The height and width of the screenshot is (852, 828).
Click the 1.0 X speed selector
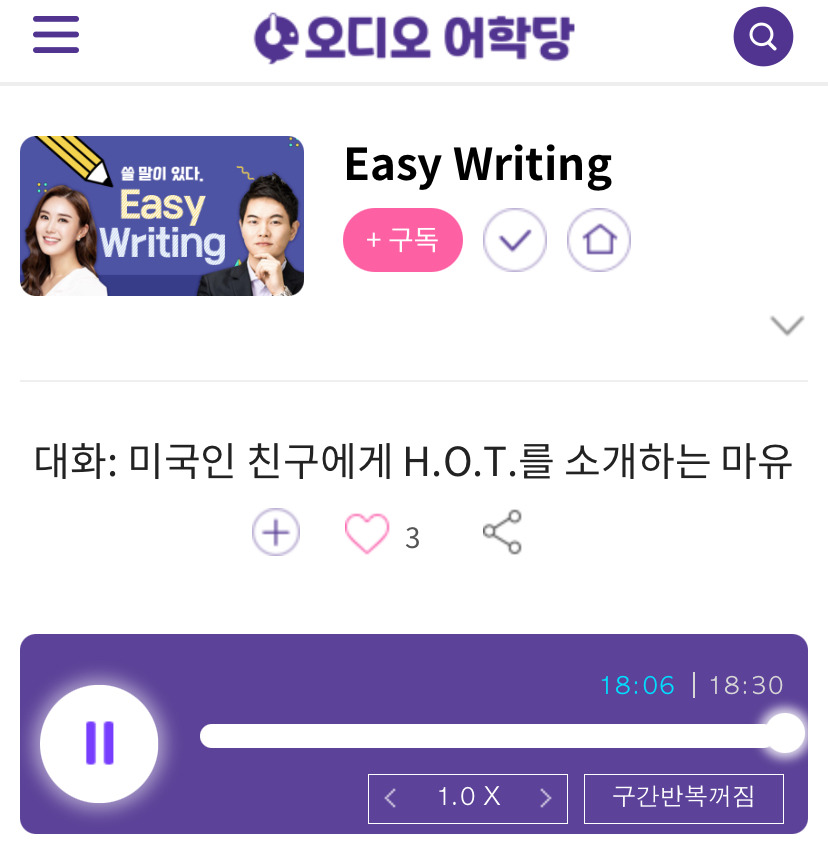tap(467, 798)
